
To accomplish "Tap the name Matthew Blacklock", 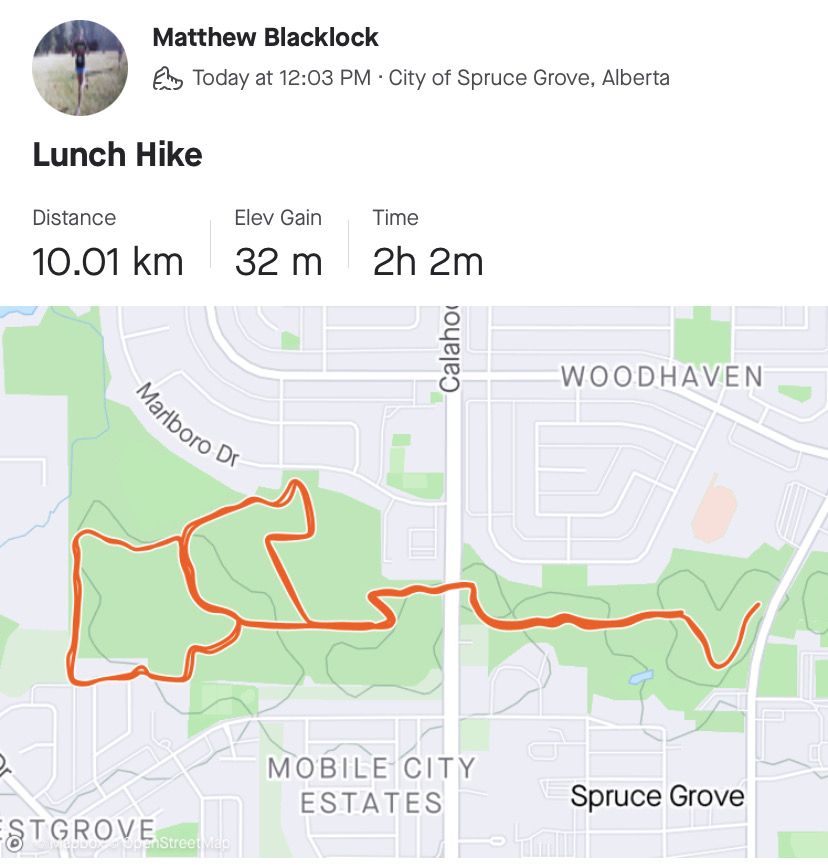I will 265,38.
